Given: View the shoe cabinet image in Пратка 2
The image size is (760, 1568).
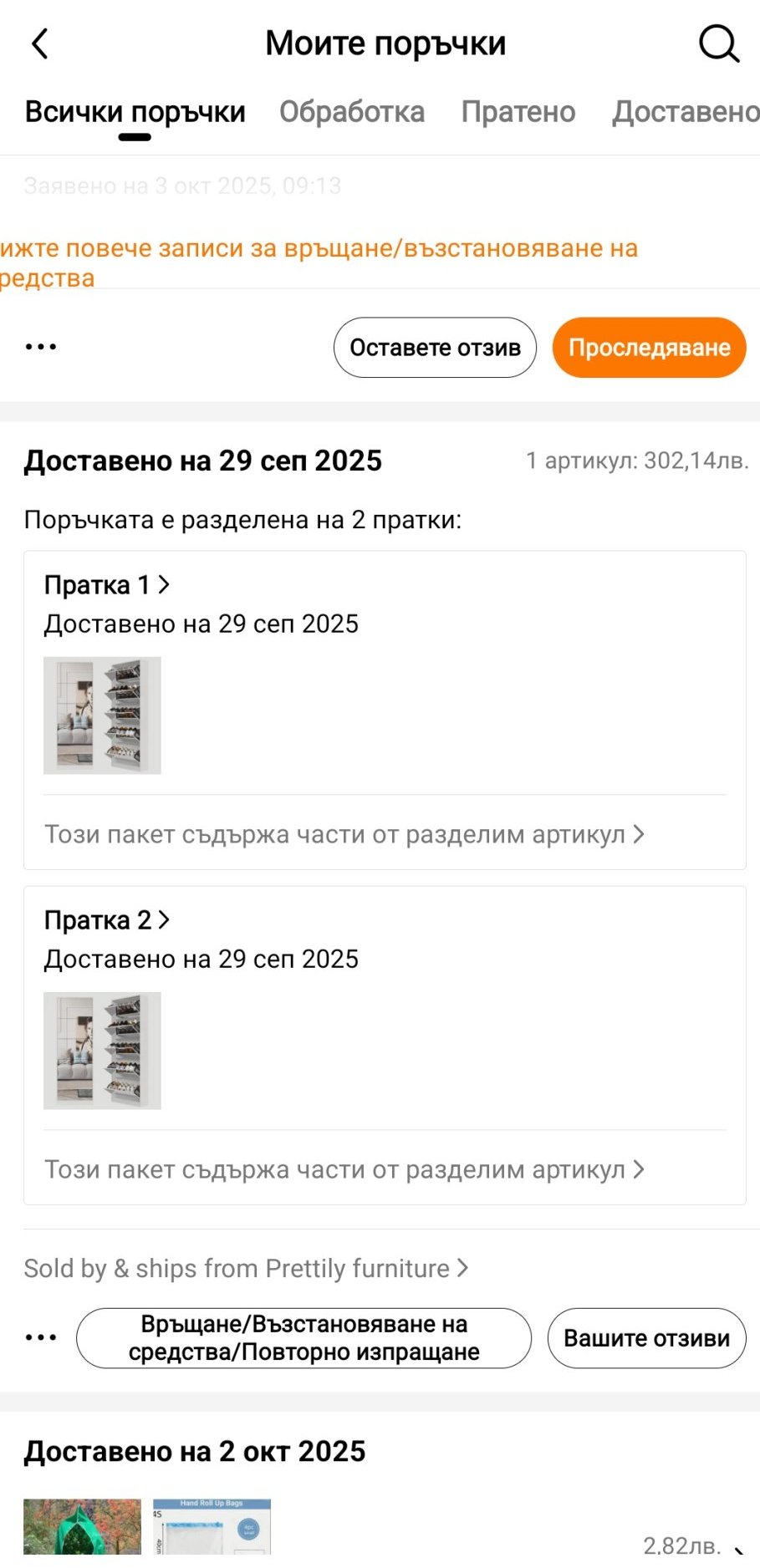Looking at the screenshot, I should [x=102, y=1051].
